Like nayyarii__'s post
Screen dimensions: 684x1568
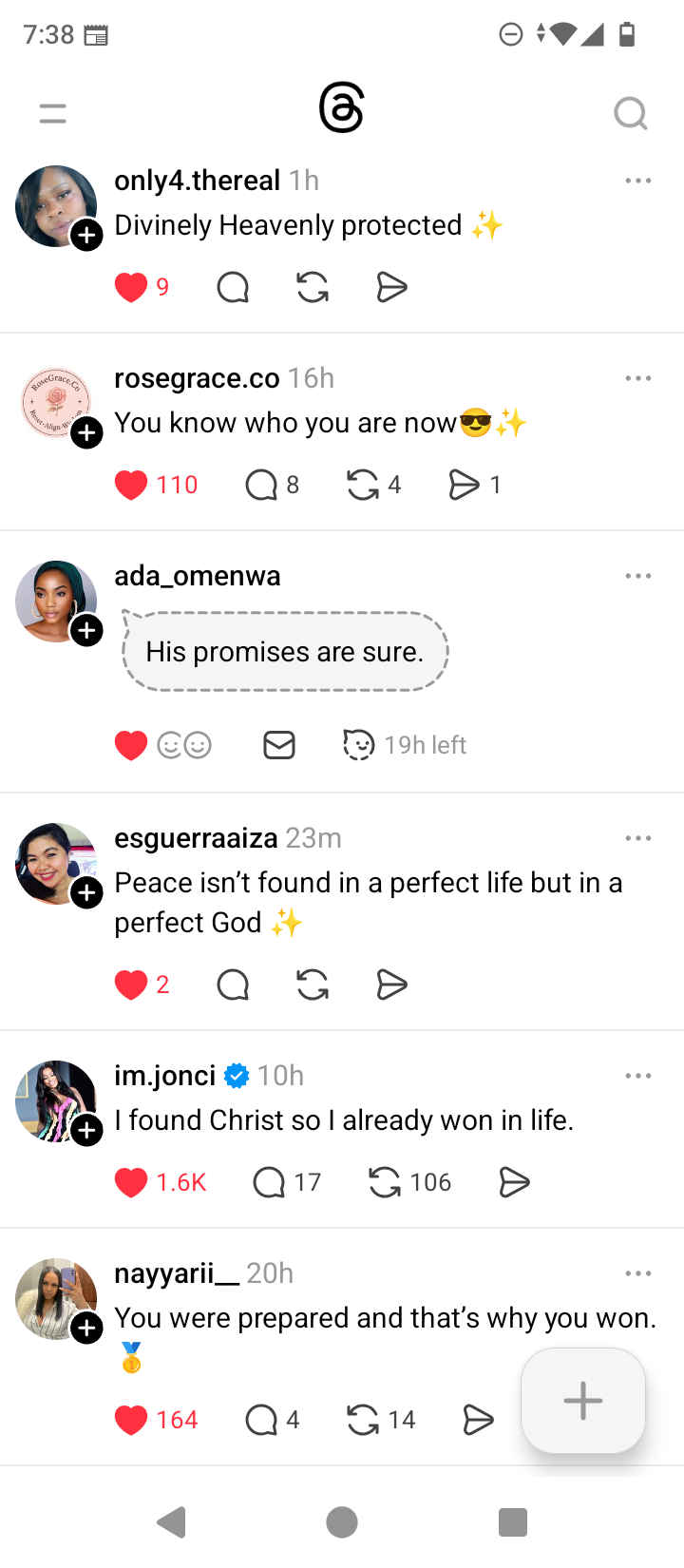(x=131, y=1420)
